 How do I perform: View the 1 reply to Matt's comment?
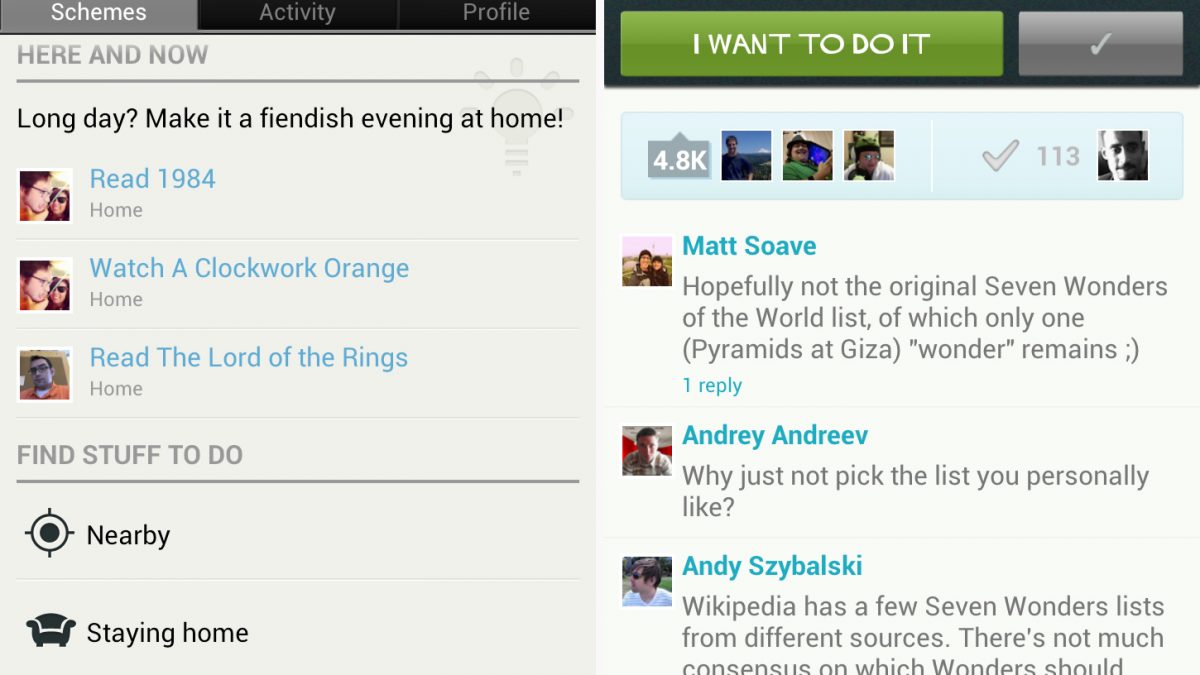point(712,386)
